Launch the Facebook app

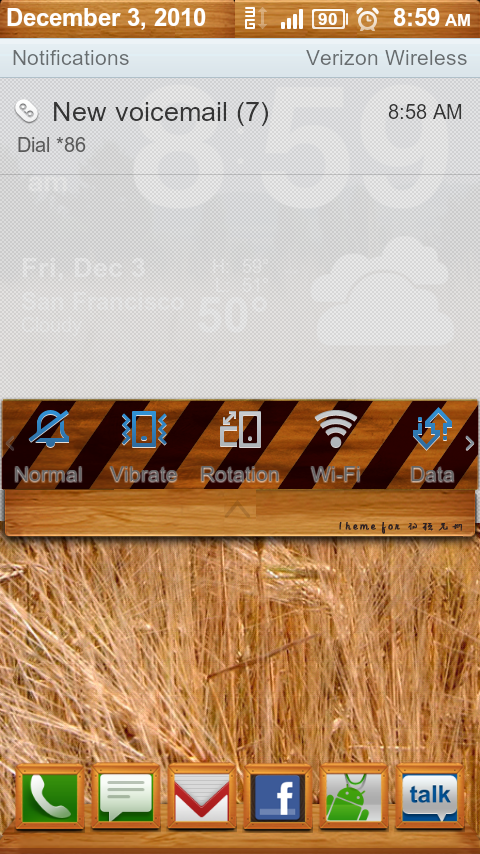[278, 796]
